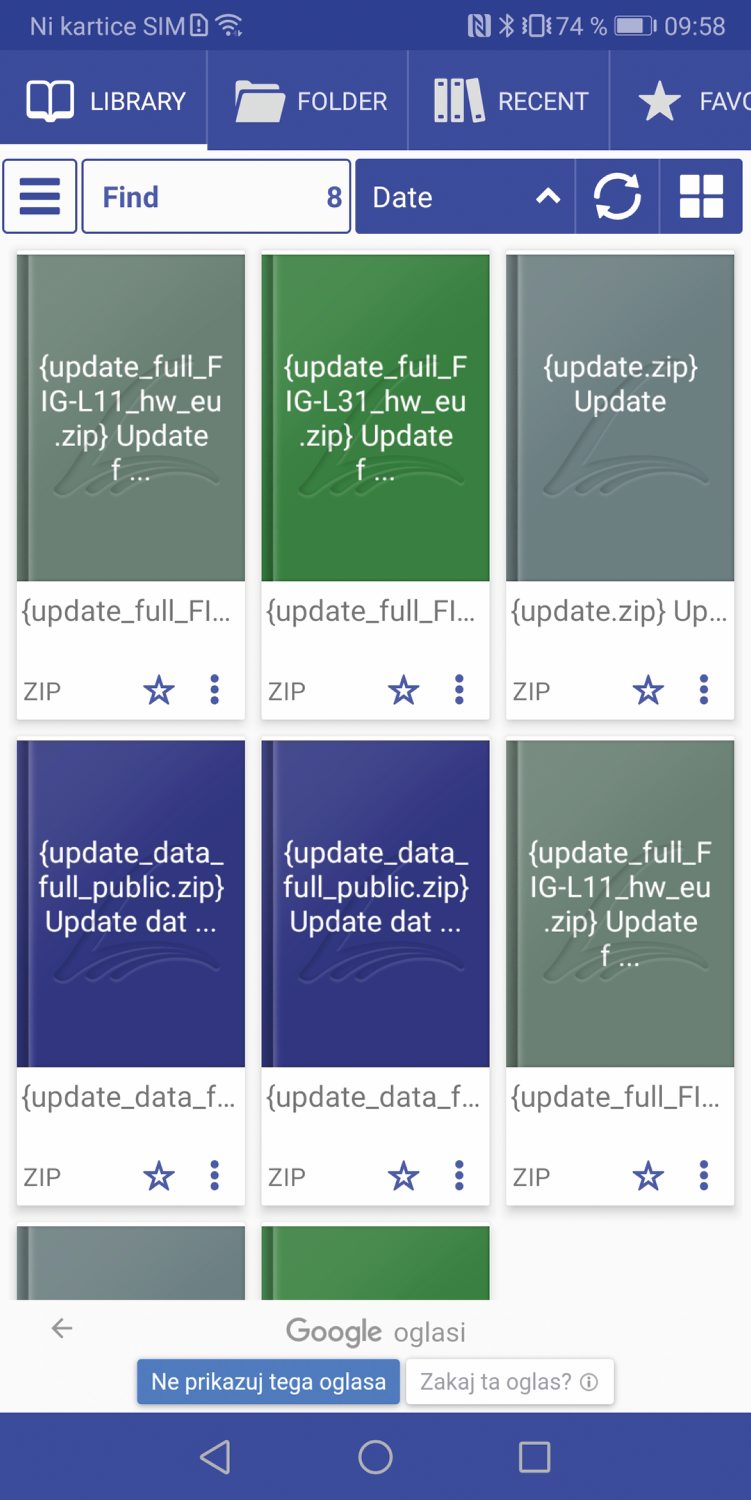The height and width of the screenshot is (1500, 751).
Task: Go back with the ad's arrow
Action: pos(62,1328)
